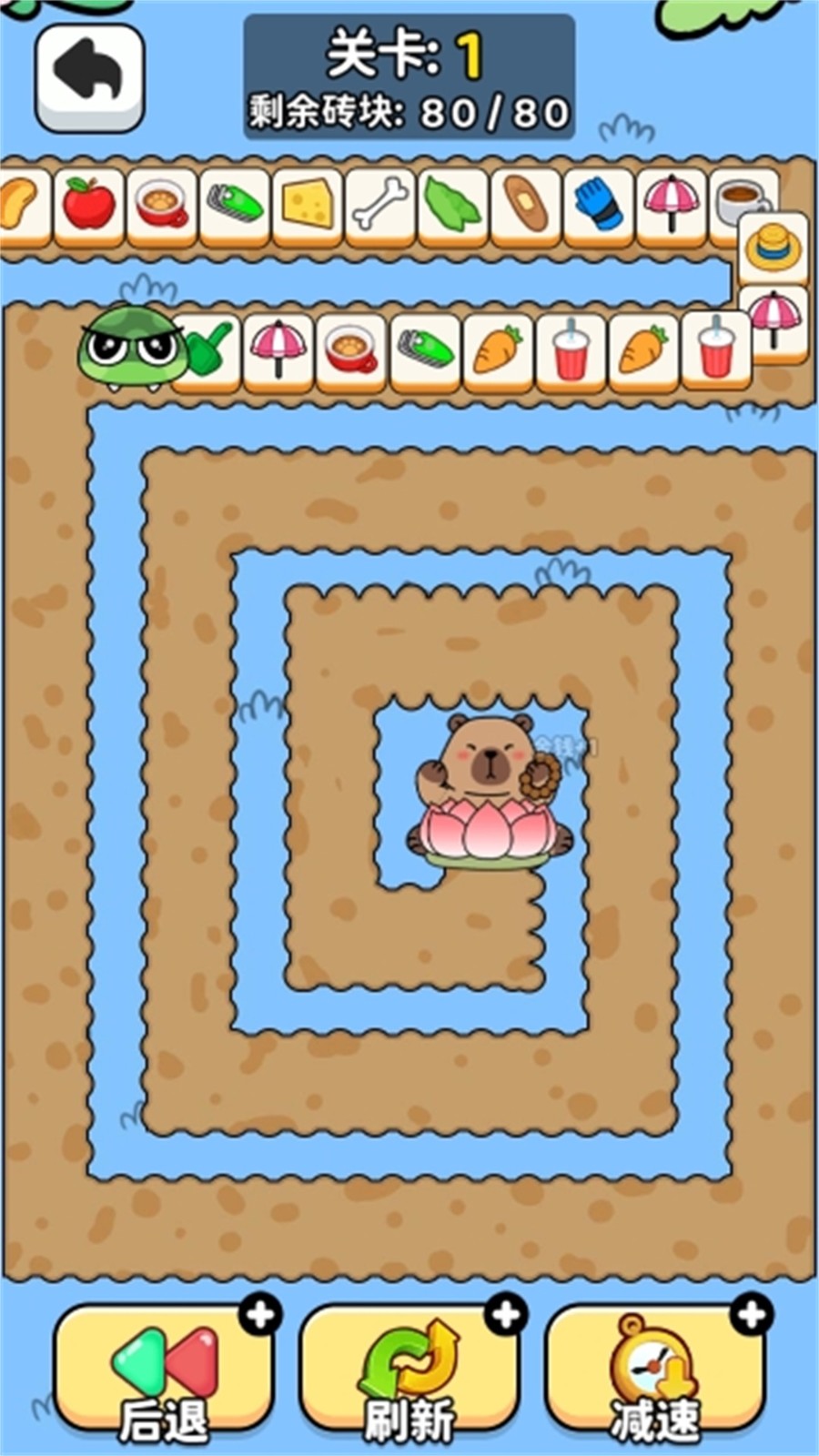Select the red apple tile
The image size is (819, 1456).
[89, 205]
